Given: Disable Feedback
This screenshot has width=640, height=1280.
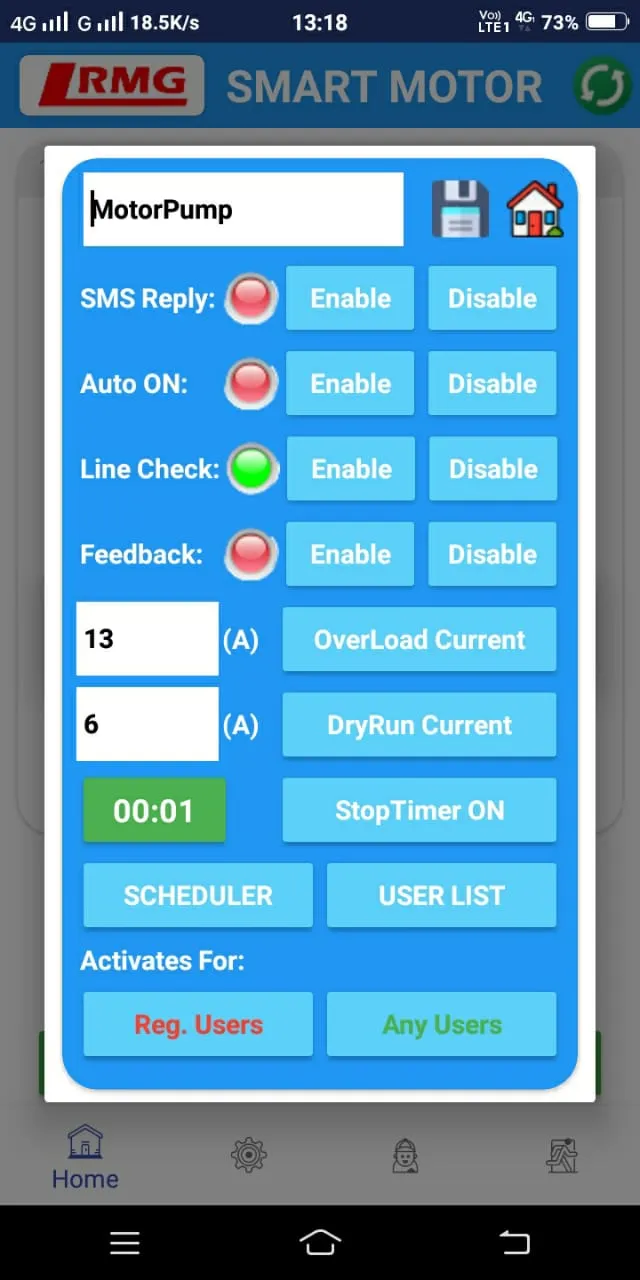Looking at the screenshot, I should pyautogui.click(x=492, y=554).
